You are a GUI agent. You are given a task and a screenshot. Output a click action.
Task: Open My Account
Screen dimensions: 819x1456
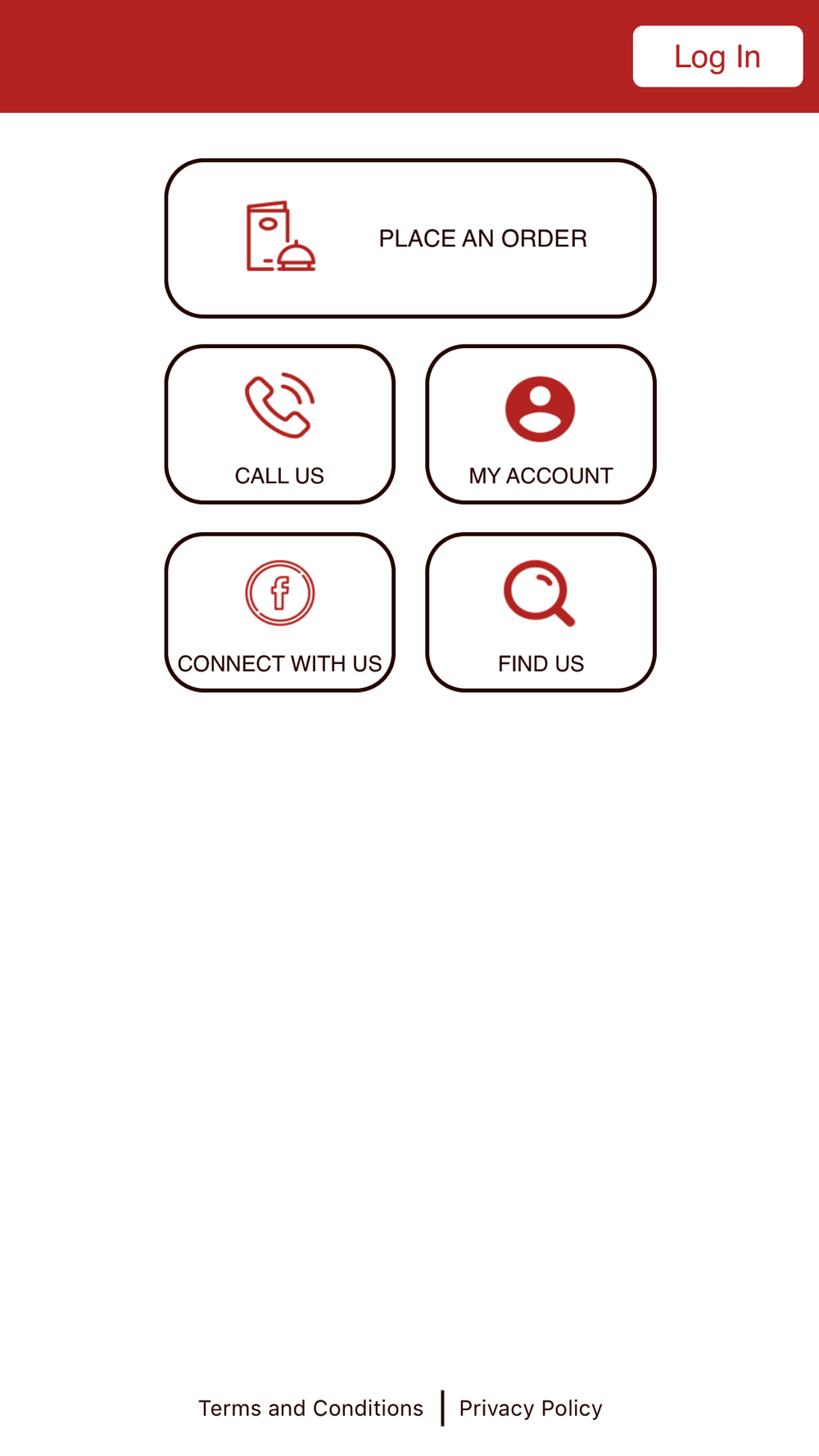(541, 424)
